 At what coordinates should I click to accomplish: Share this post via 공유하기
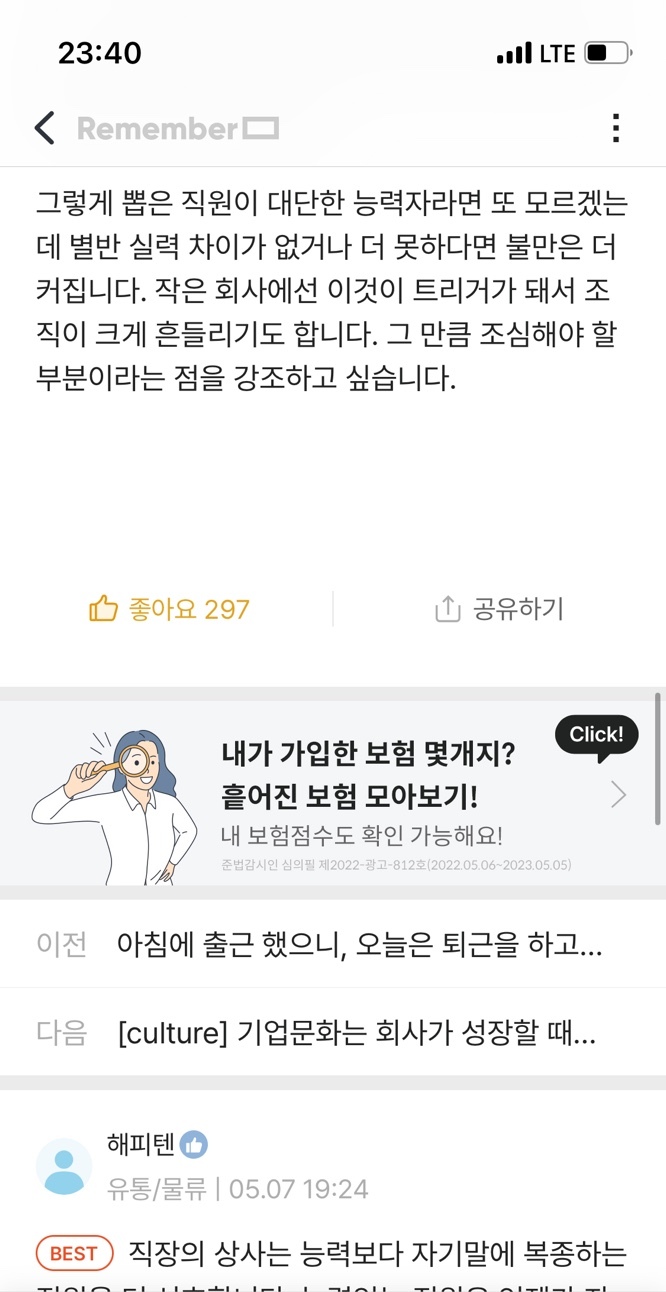click(499, 608)
